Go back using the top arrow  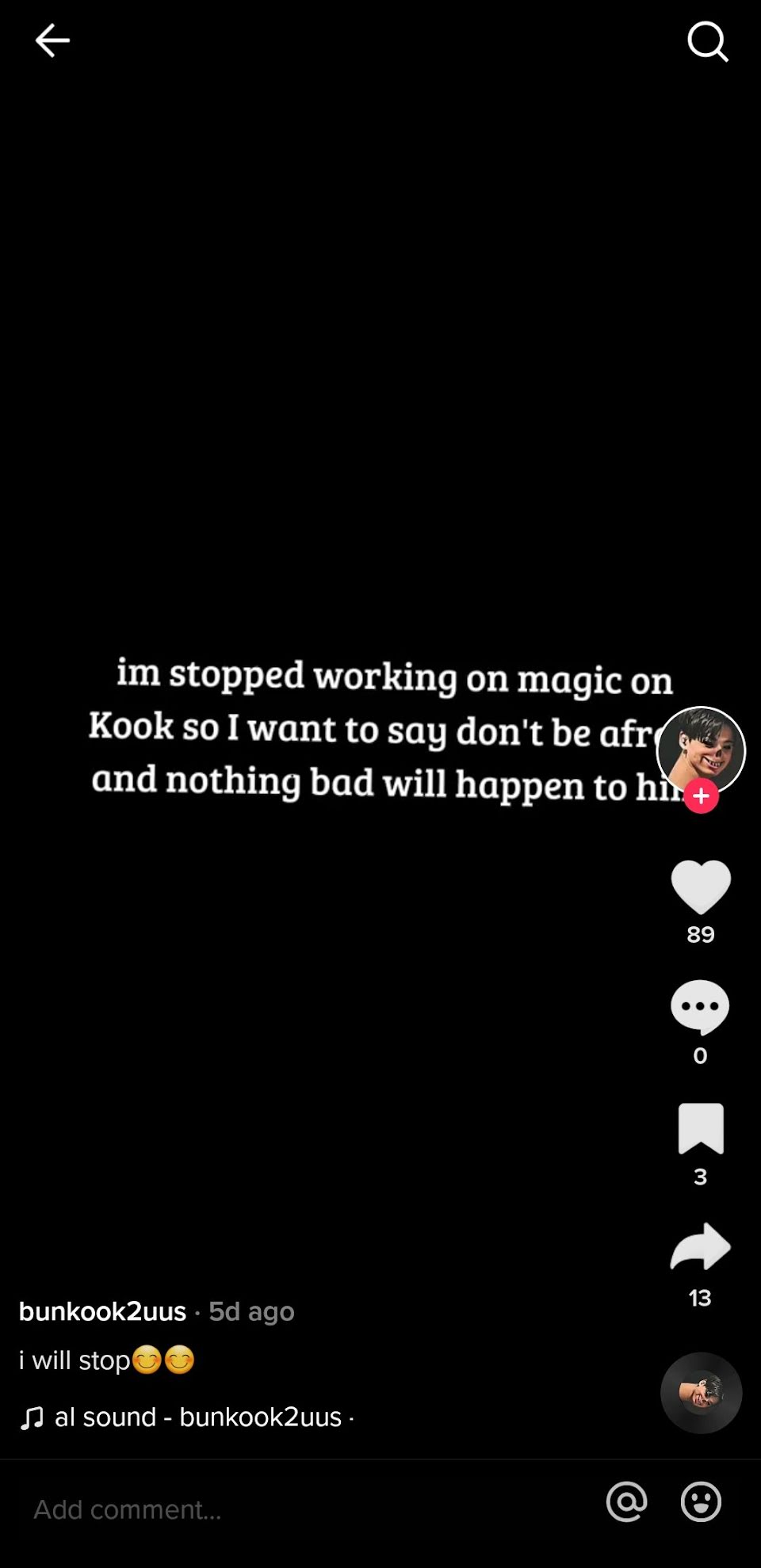point(52,40)
